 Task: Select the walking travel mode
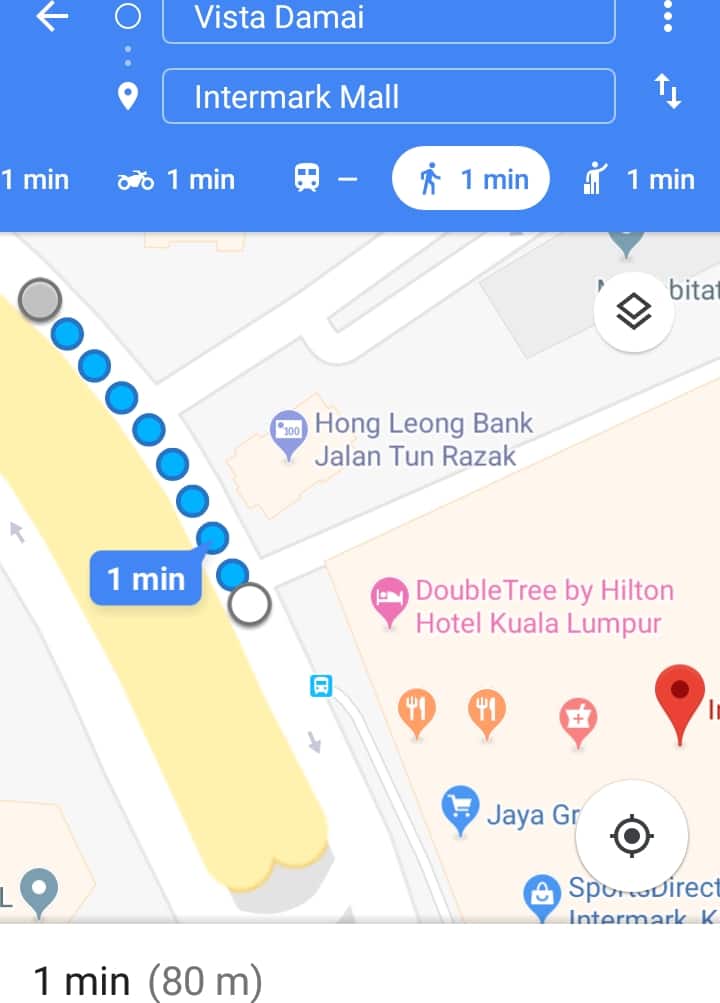(x=471, y=179)
